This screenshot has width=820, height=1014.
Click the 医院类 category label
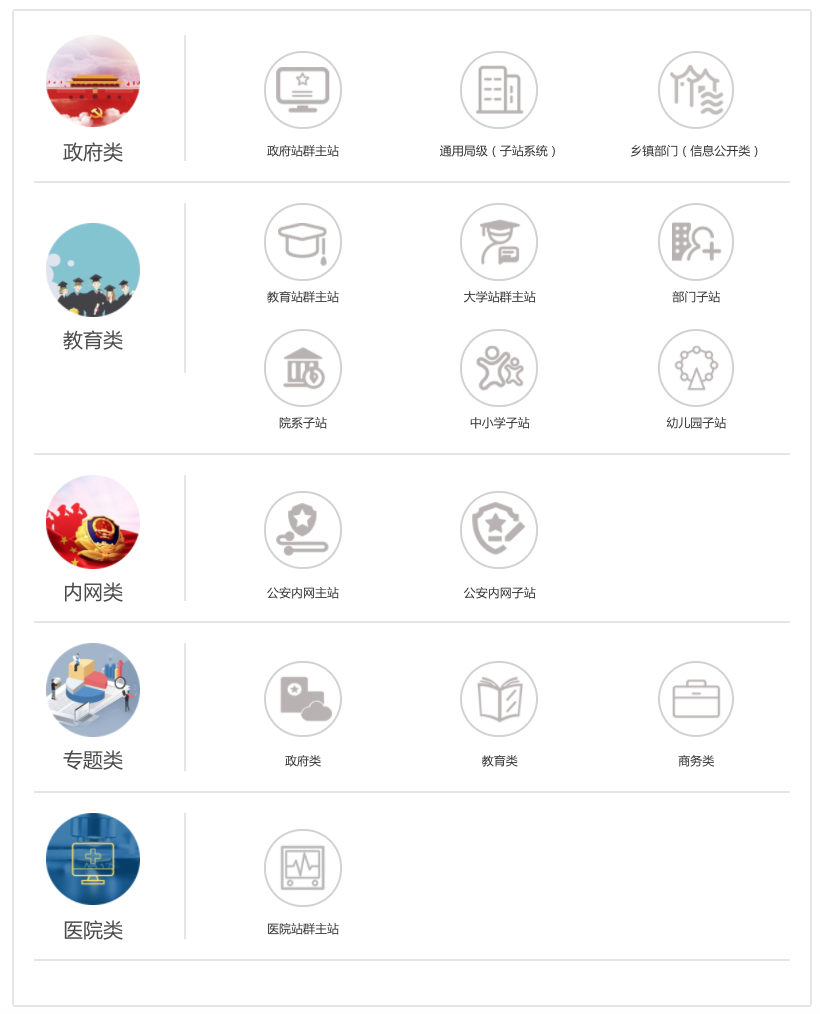(92, 930)
